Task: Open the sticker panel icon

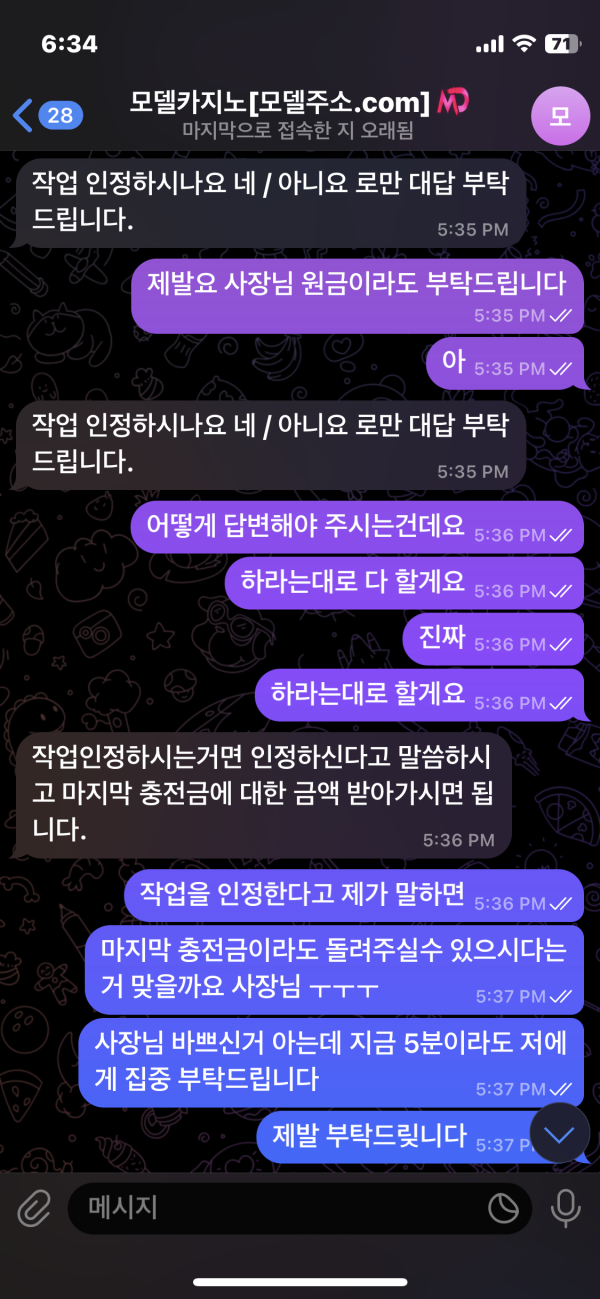Action: [503, 1209]
